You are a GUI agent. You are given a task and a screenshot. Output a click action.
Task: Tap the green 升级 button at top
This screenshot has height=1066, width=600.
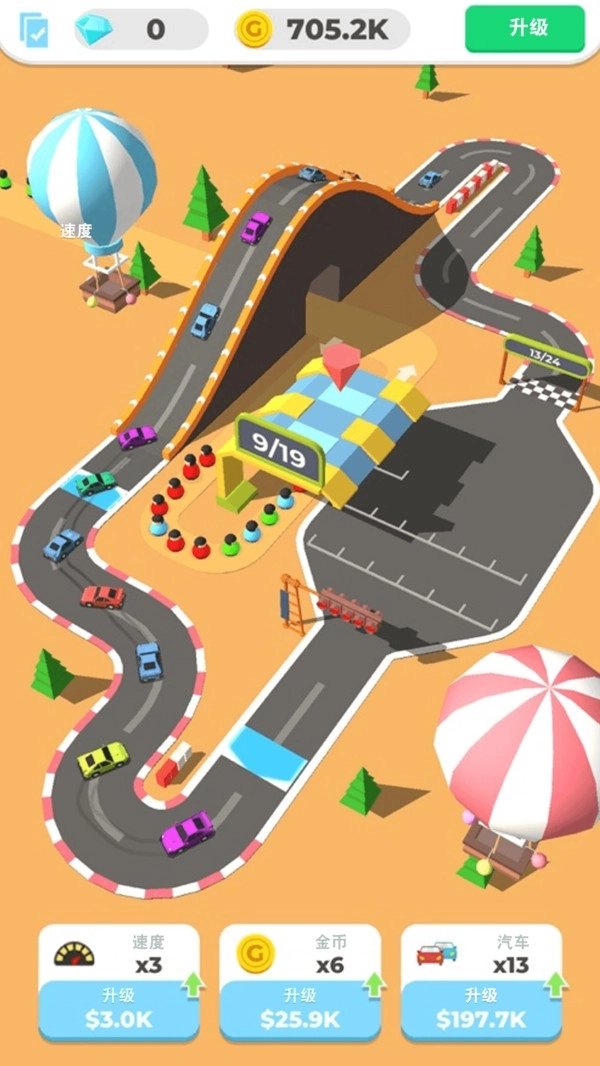point(524,29)
